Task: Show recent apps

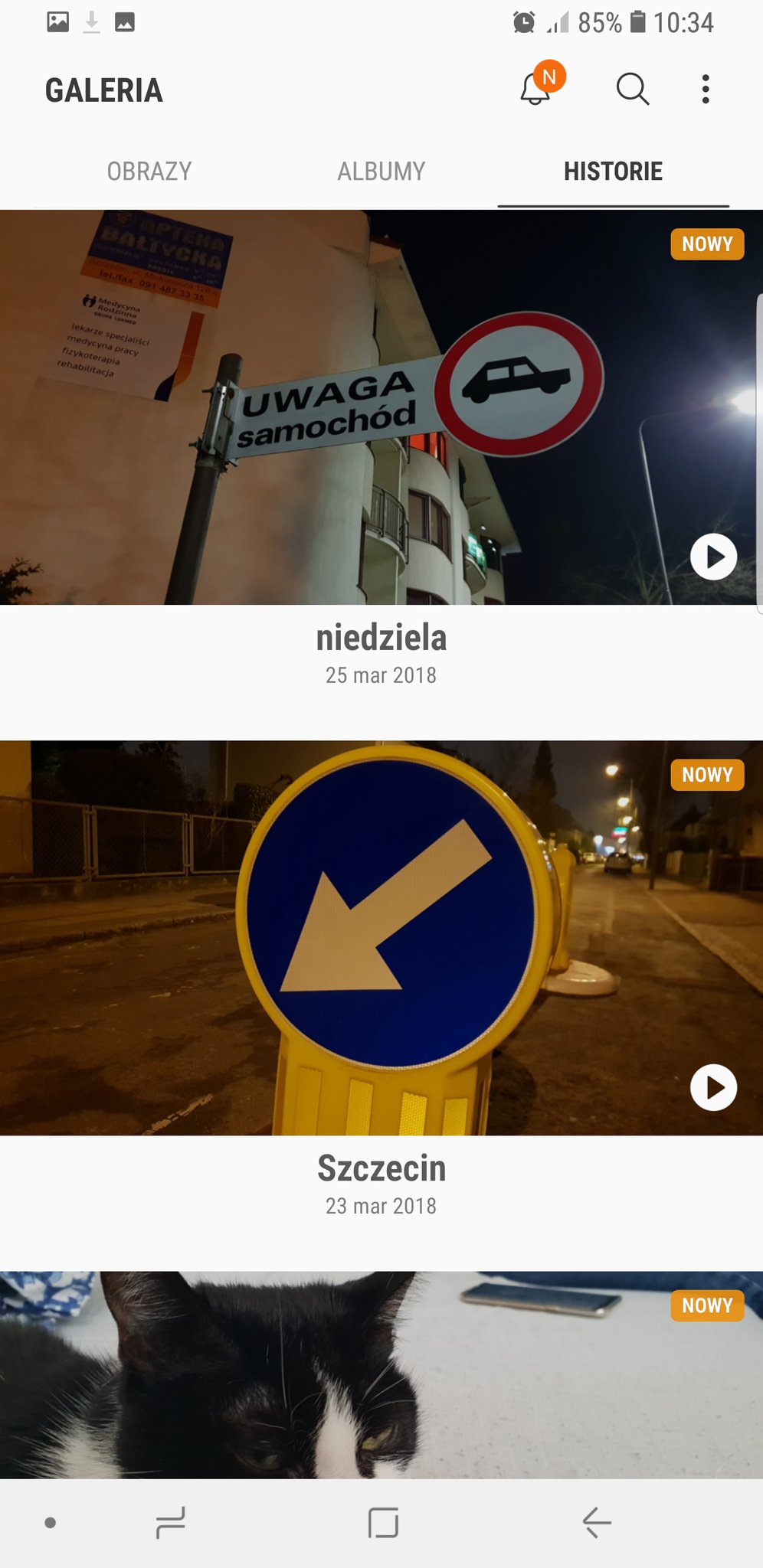Action: pyautogui.click(x=170, y=1522)
